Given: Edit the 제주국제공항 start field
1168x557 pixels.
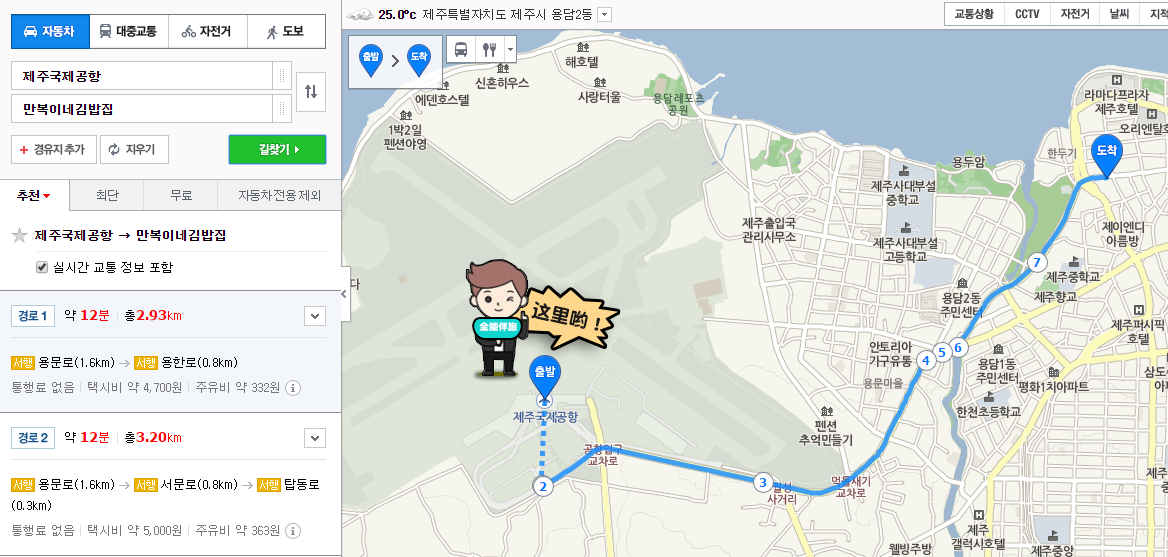Looking at the screenshot, I should click(x=140, y=76).
